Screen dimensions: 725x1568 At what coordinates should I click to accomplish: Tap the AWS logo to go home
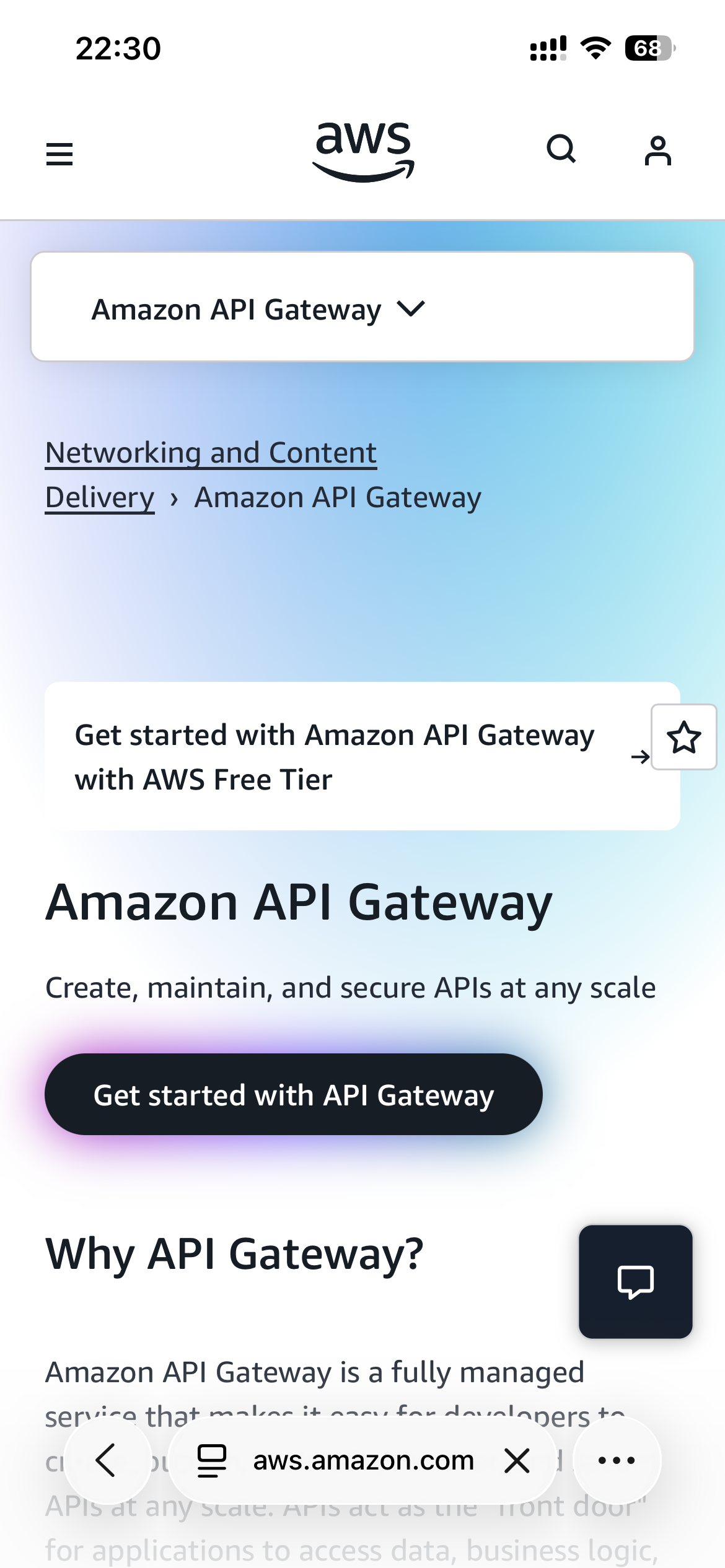[363, 151]
